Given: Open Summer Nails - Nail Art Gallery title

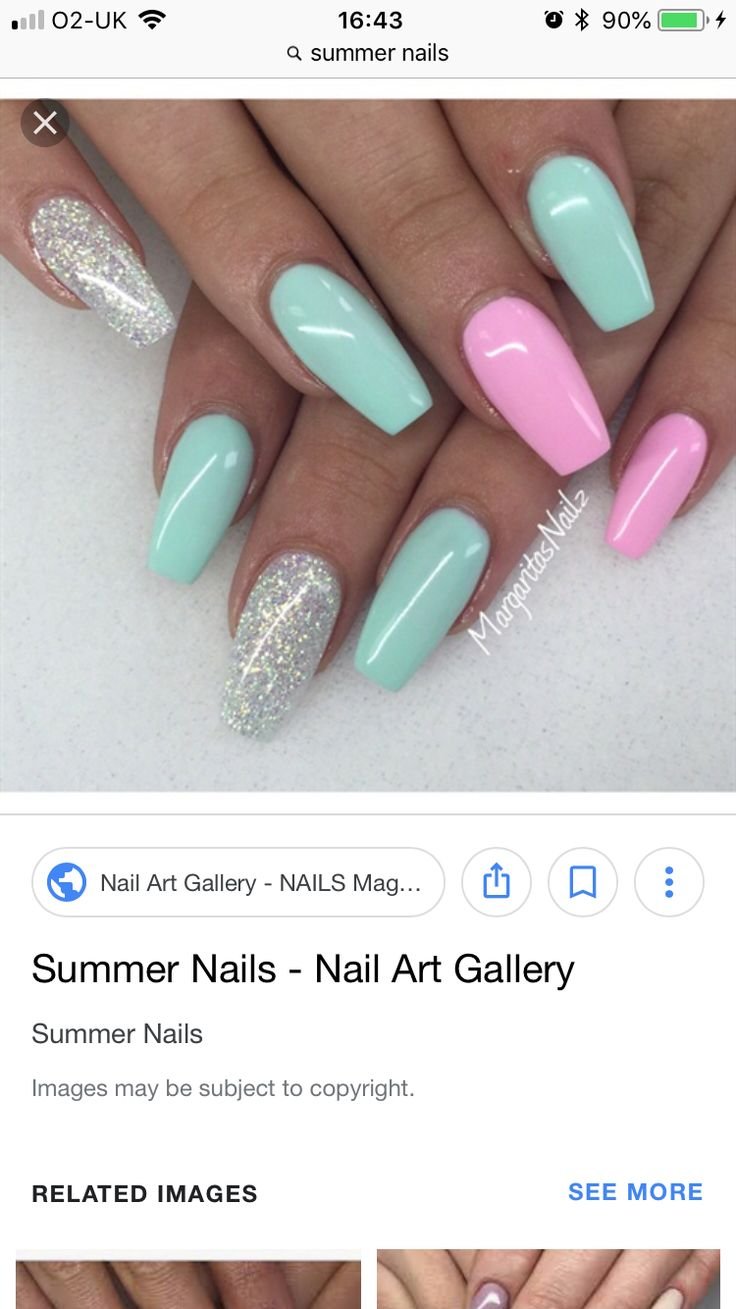Looking at the screenshot, I should [x=303, y=969].
